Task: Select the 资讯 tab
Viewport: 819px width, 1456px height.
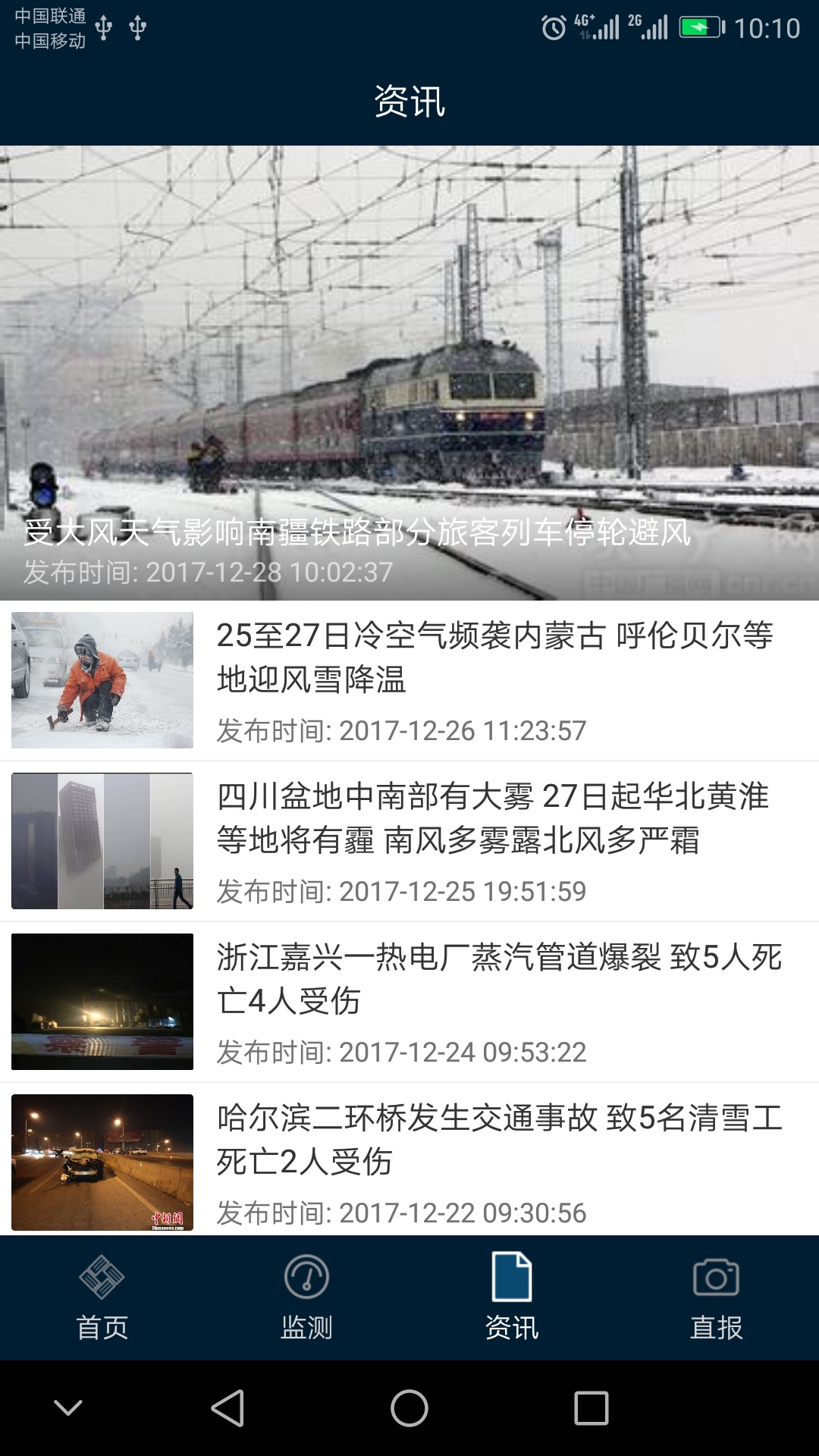Action: (x=512, y=1297)
